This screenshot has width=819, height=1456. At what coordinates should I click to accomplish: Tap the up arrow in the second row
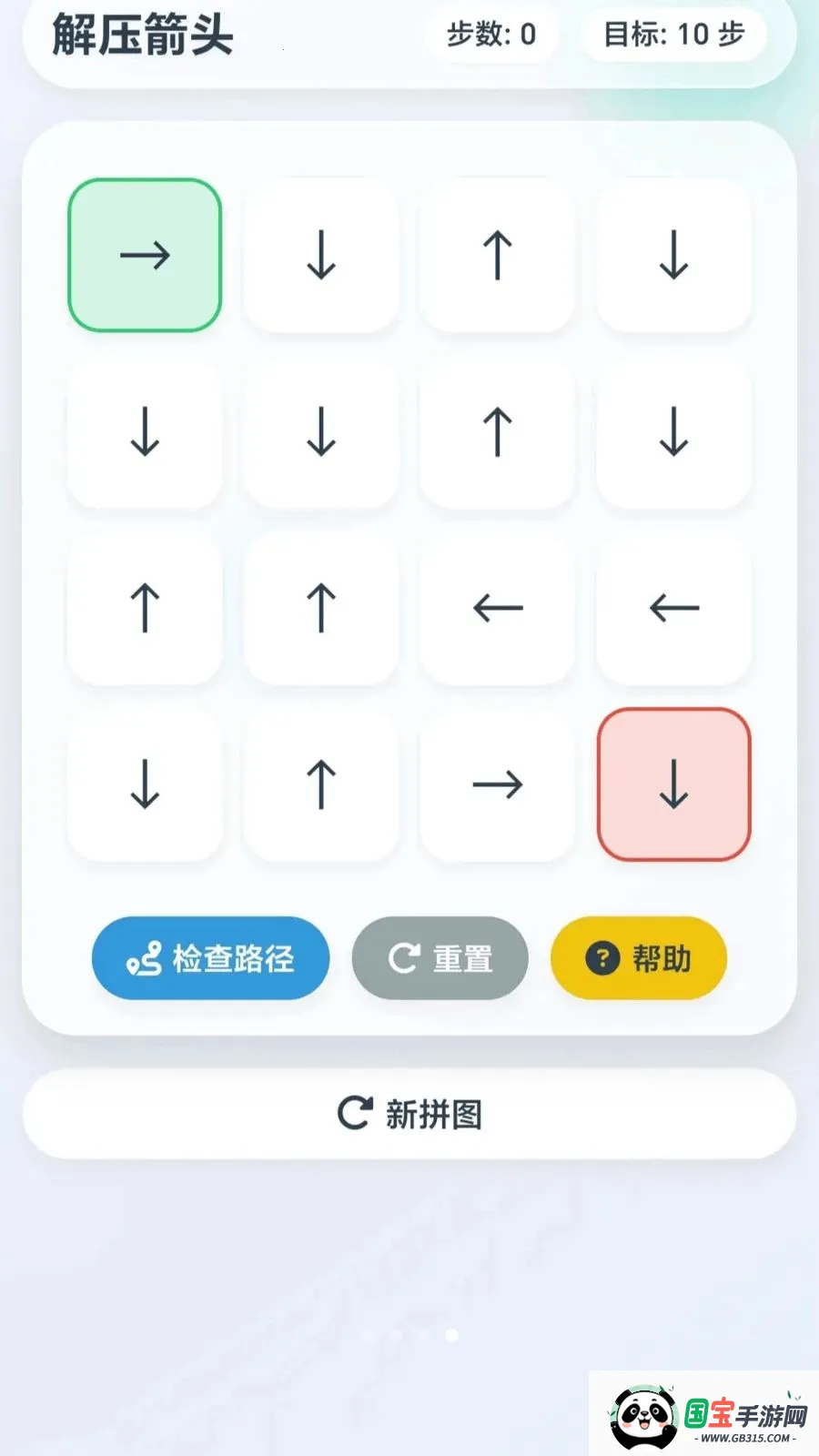[x=497, y=433]
